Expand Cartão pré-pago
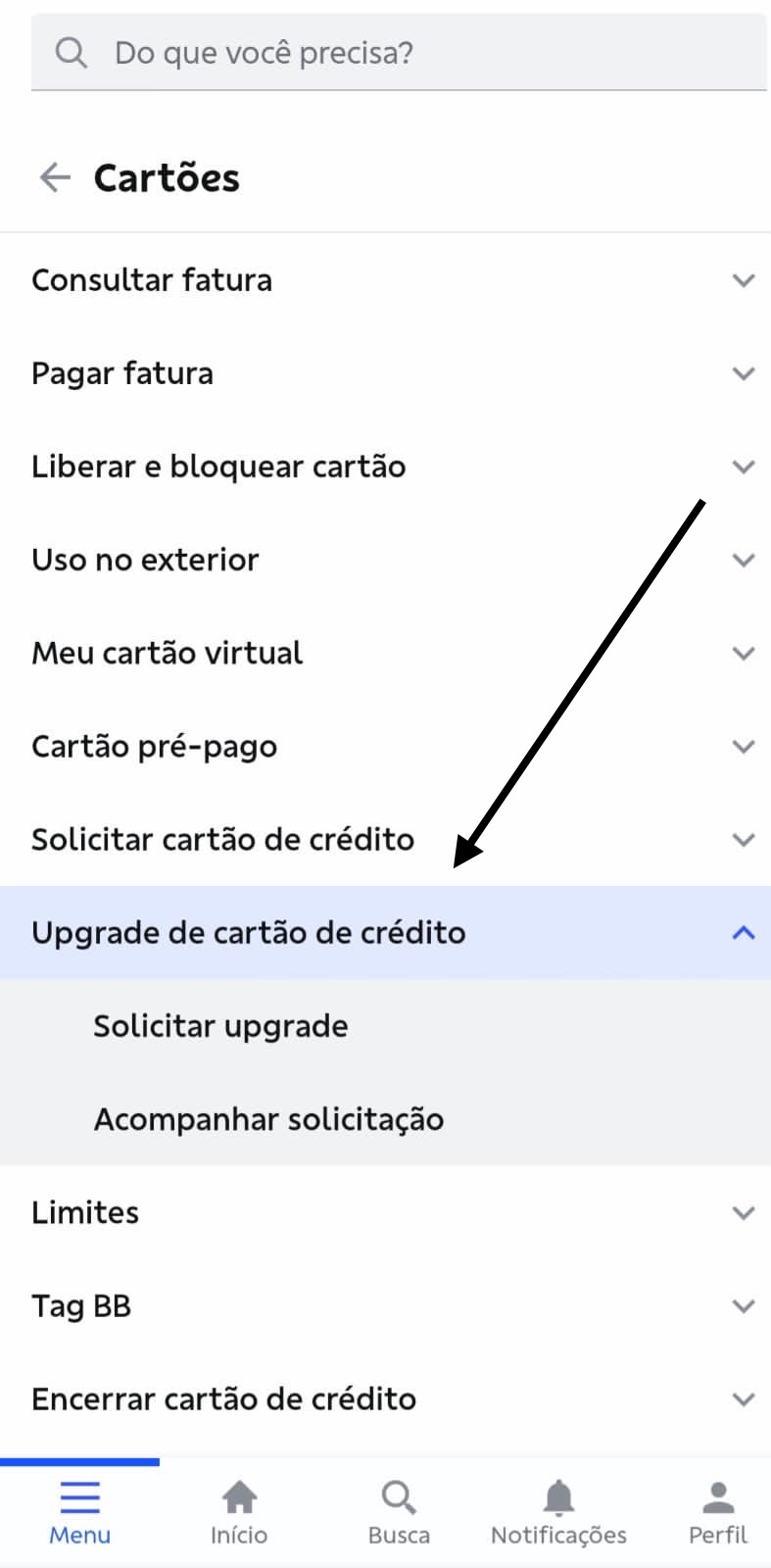 tap(385, 746)
